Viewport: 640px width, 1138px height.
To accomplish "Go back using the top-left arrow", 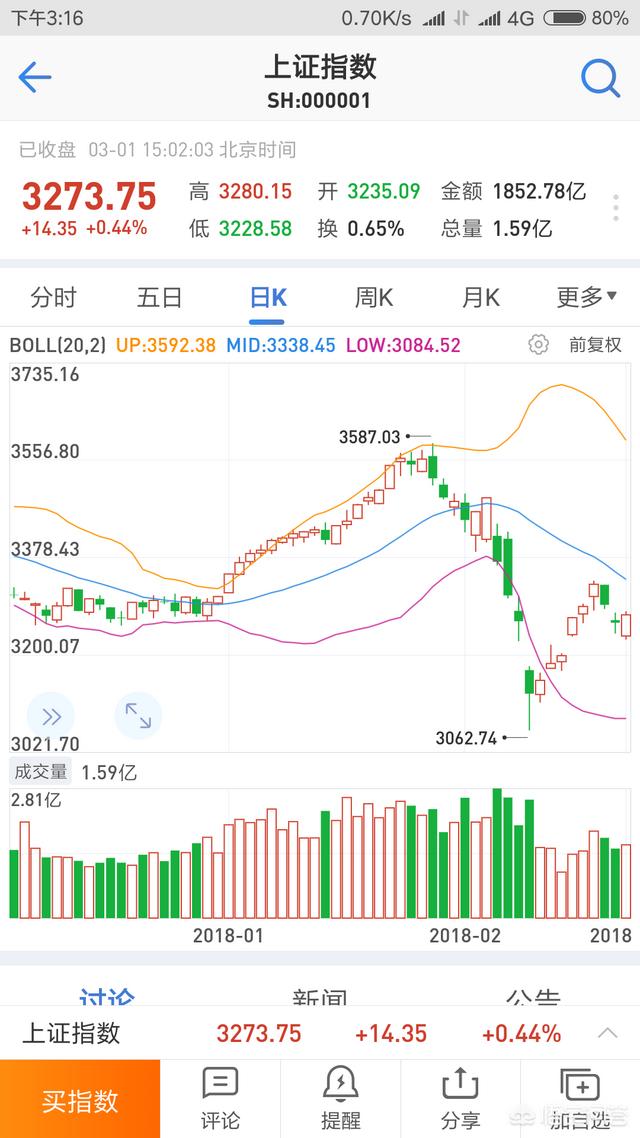I will [x=35, y=77].
